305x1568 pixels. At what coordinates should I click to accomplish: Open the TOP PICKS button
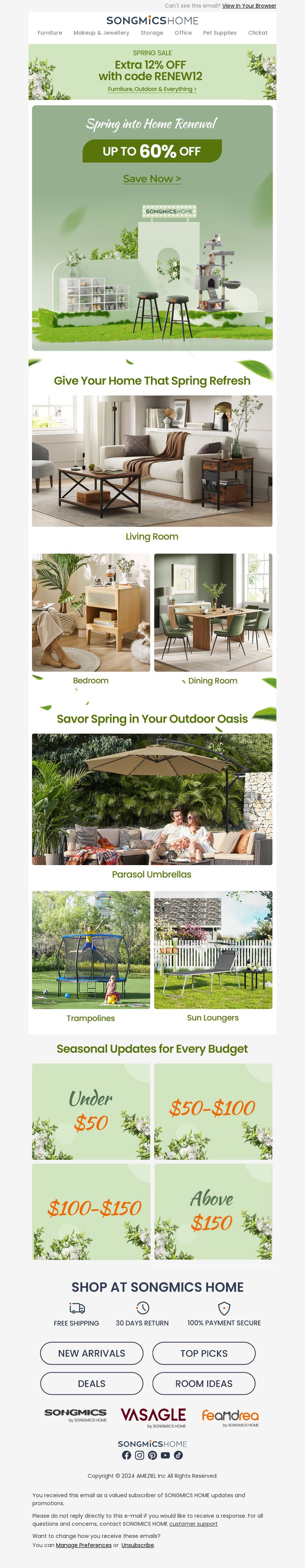pyautogui.click(x=204, y=1353)
